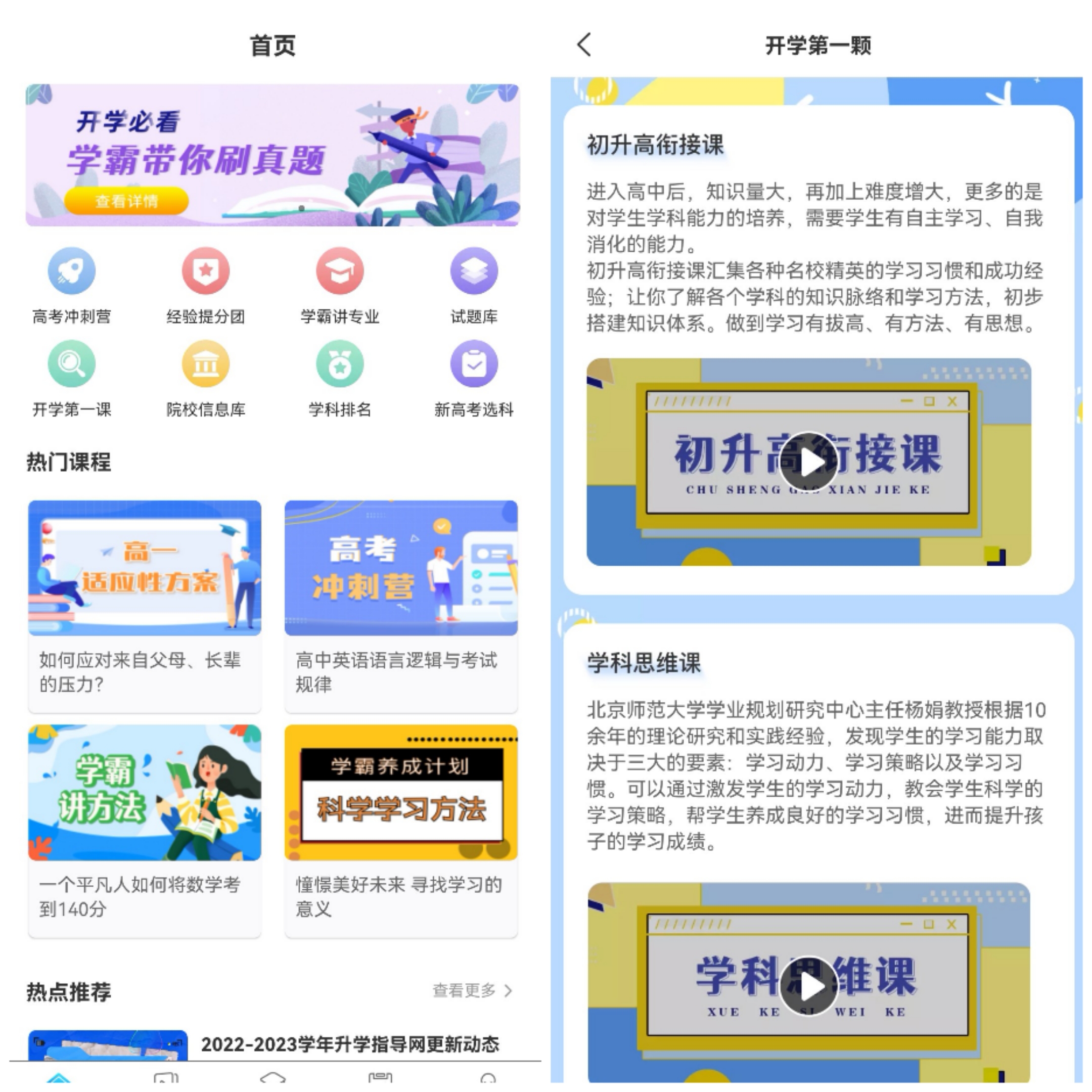Image resolution: width=1092 pixels, height=1092 pixels.
Task: Go back from 开学第一颗 page
Action: click(x=584, y=44)
